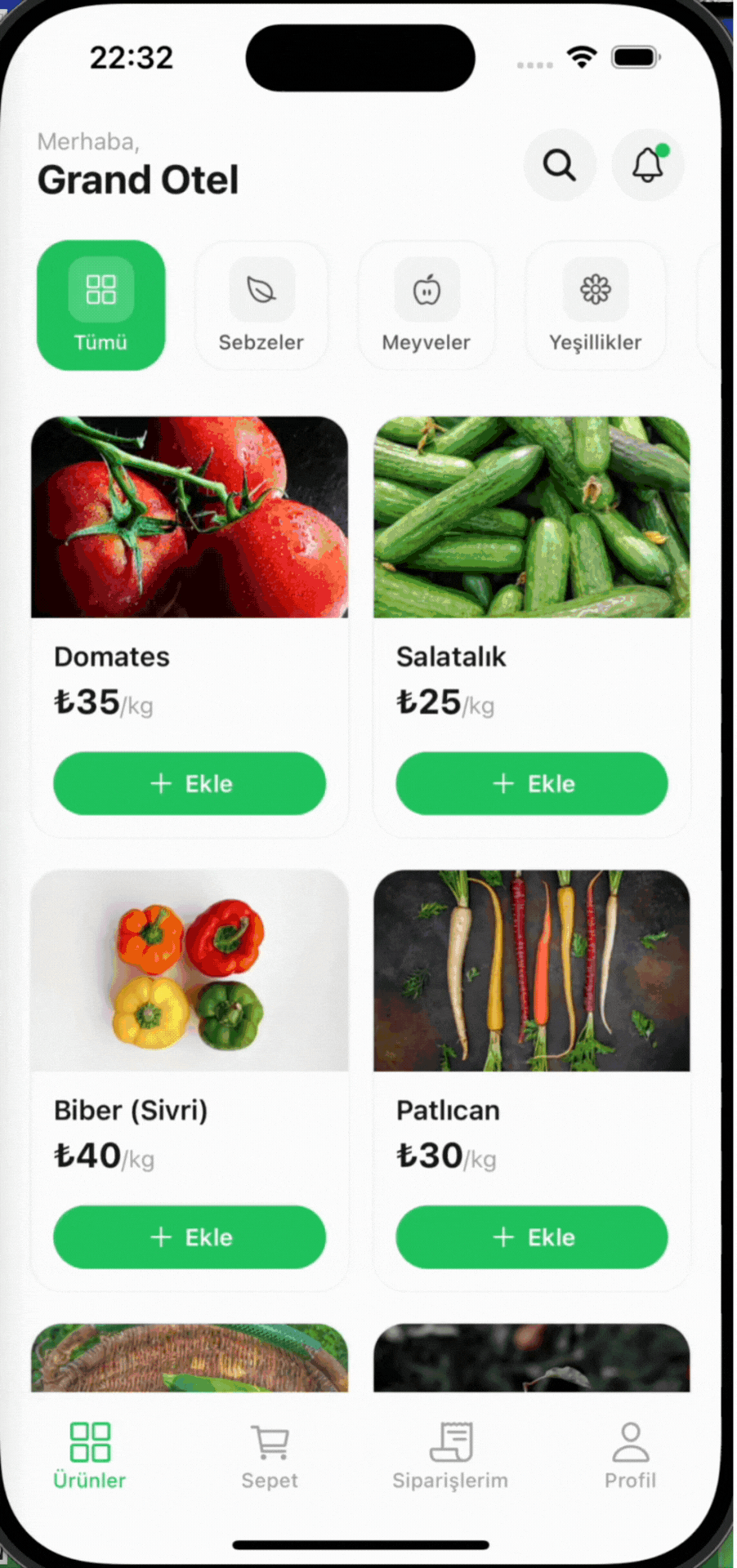The width and height of the screenshot is (737, 1568).
Task: Add Domates to cart with Ekle
Action: coord(190,783)
